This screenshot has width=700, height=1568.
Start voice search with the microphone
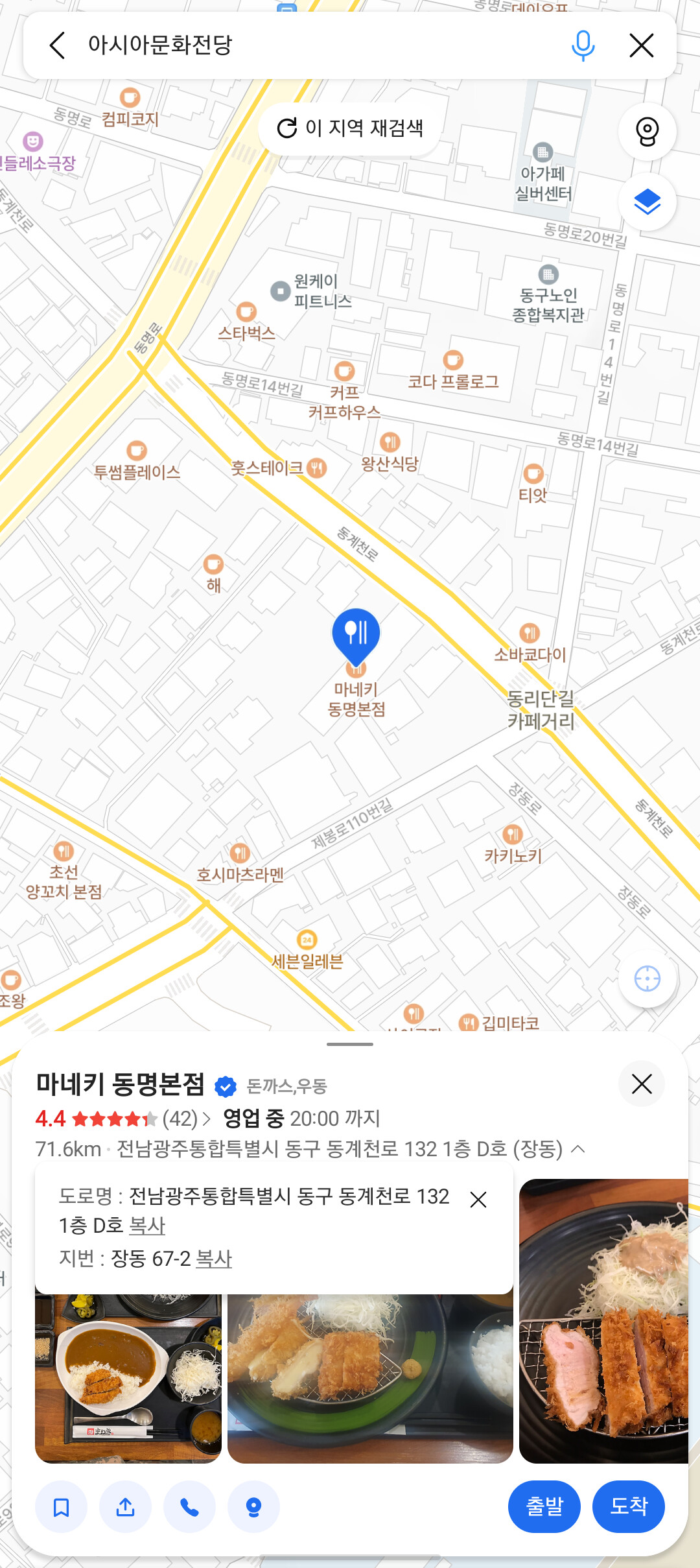583,45
